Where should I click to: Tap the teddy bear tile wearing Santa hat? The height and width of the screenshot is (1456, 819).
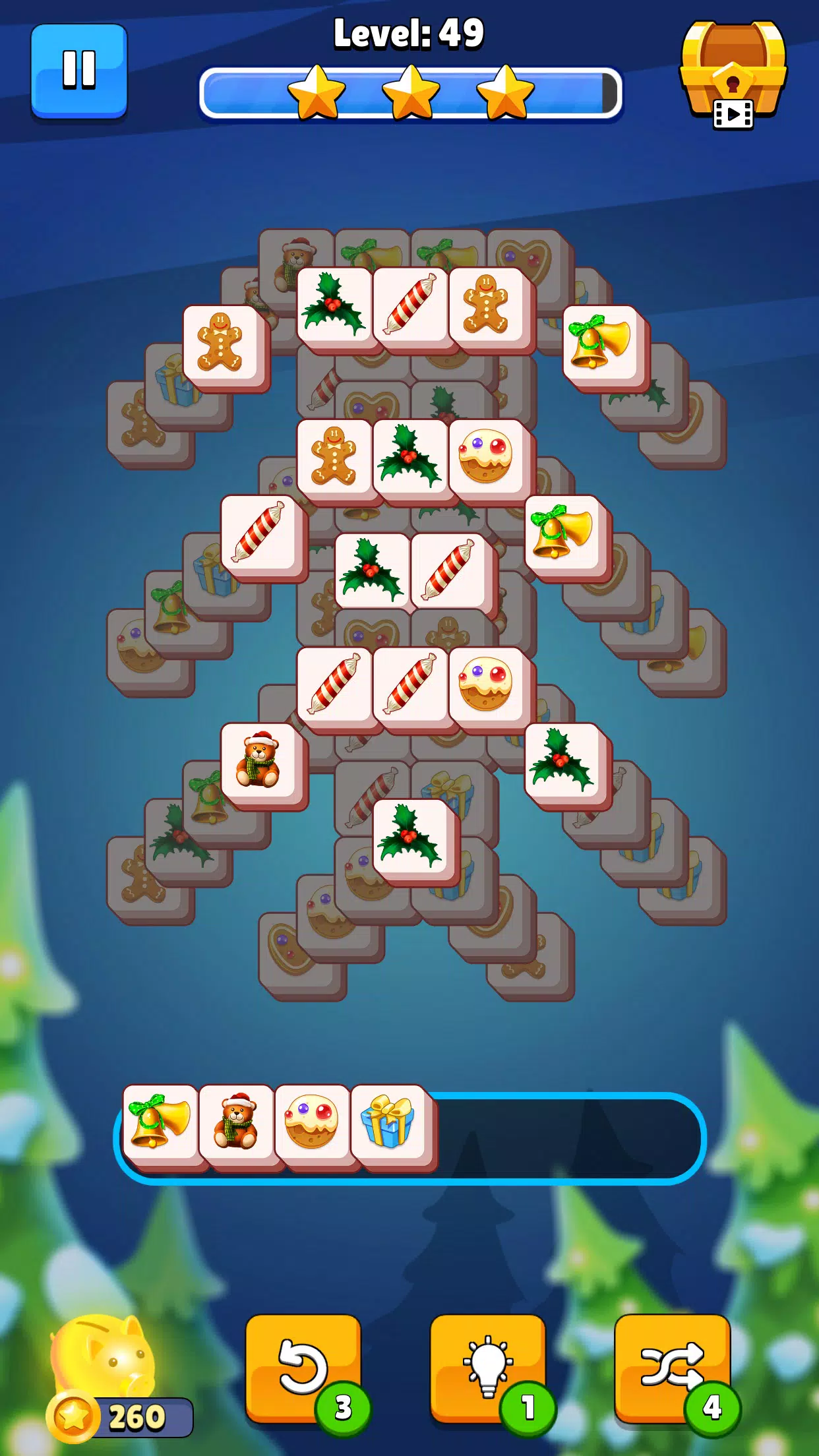pos(262,764)
